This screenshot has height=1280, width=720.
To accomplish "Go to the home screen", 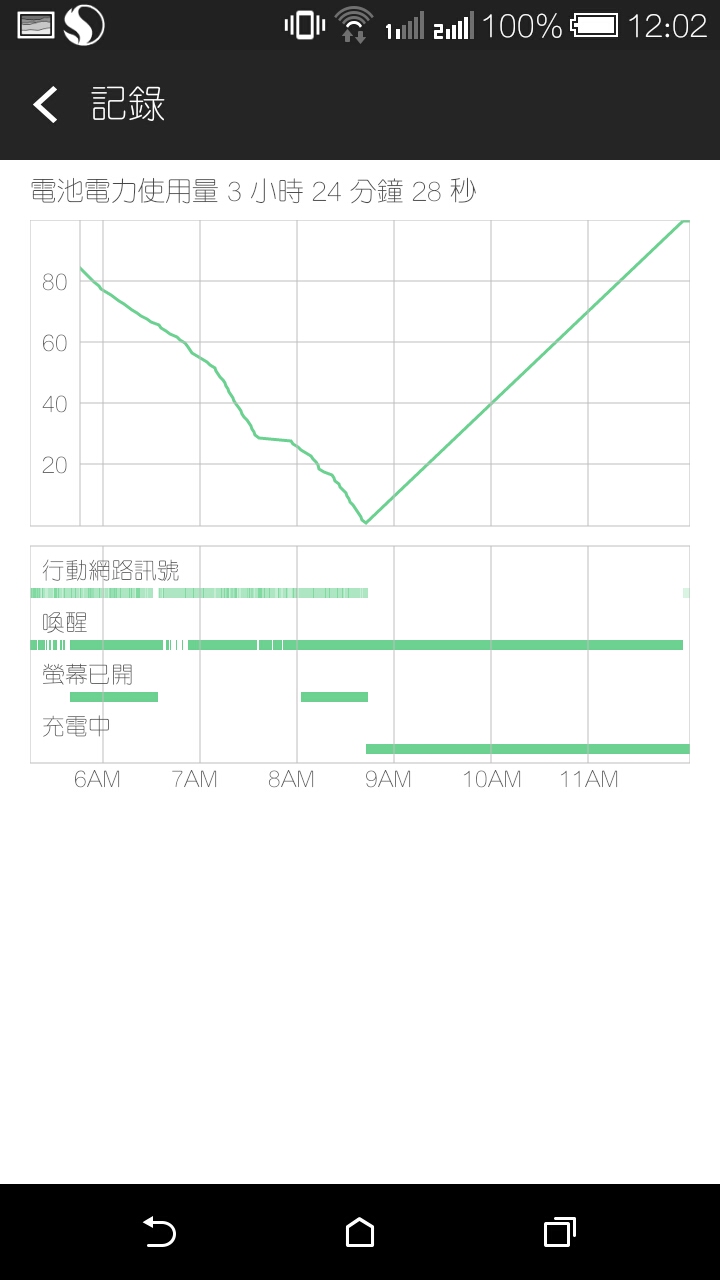I will [360, 1232].
